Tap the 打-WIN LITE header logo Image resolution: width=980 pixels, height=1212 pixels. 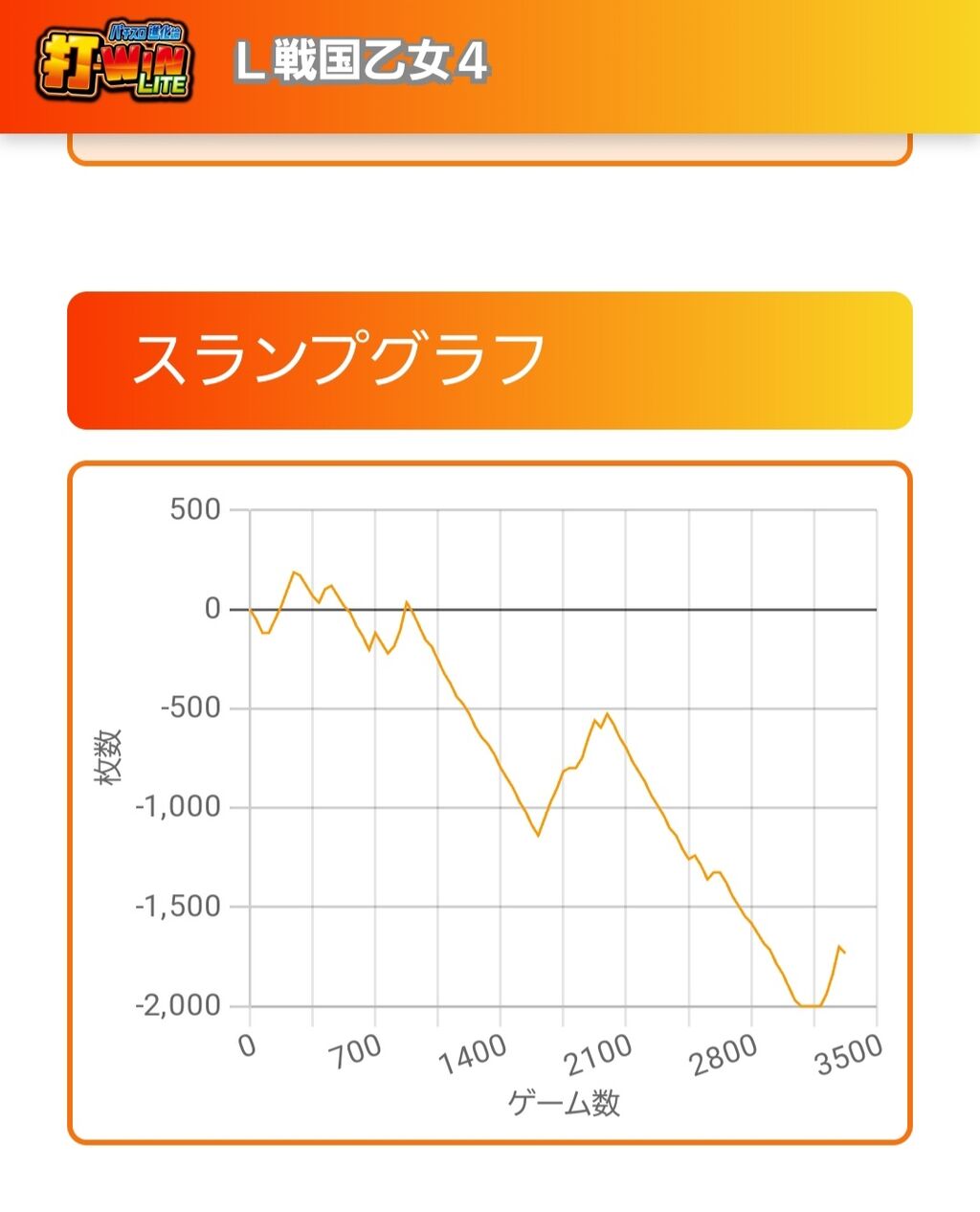[116, 64]
